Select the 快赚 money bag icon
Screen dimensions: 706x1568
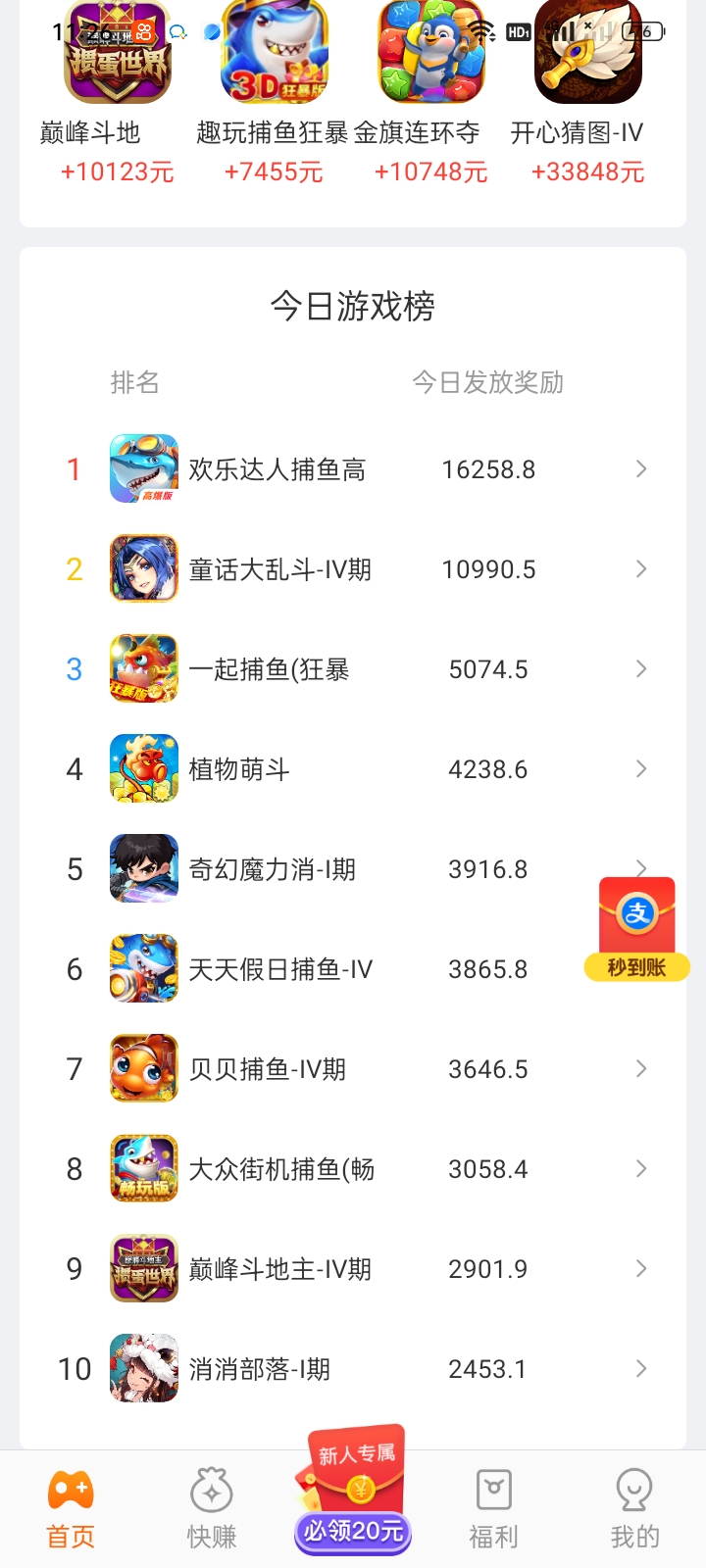click(x=210, y=1491)
